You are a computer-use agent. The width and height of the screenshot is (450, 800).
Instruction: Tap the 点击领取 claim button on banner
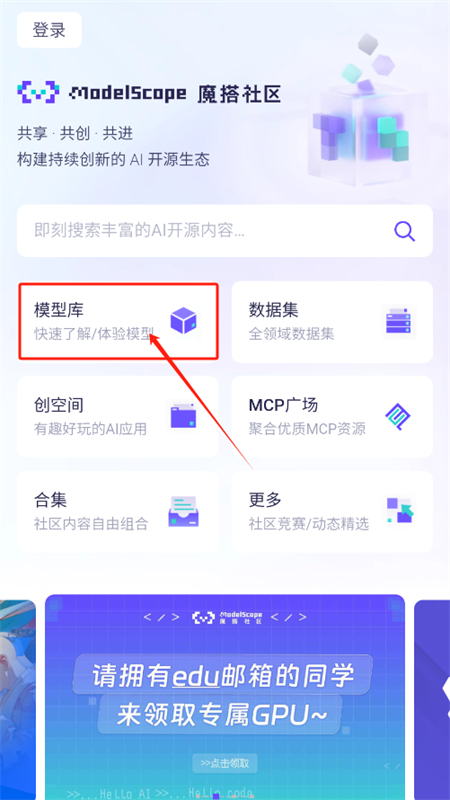pyautogui.click(x=225, y=763)
